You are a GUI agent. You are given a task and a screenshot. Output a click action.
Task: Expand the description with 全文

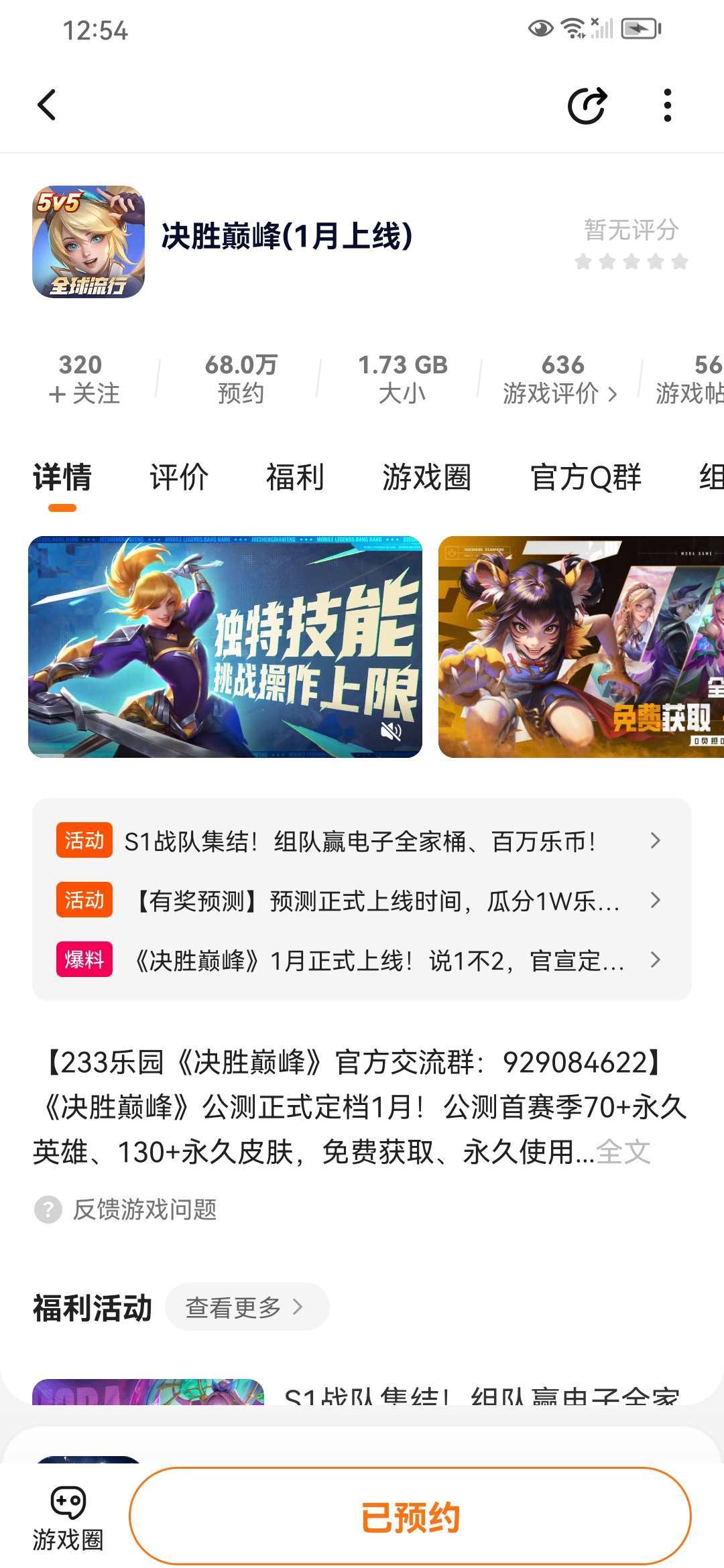coord(623,1153)
